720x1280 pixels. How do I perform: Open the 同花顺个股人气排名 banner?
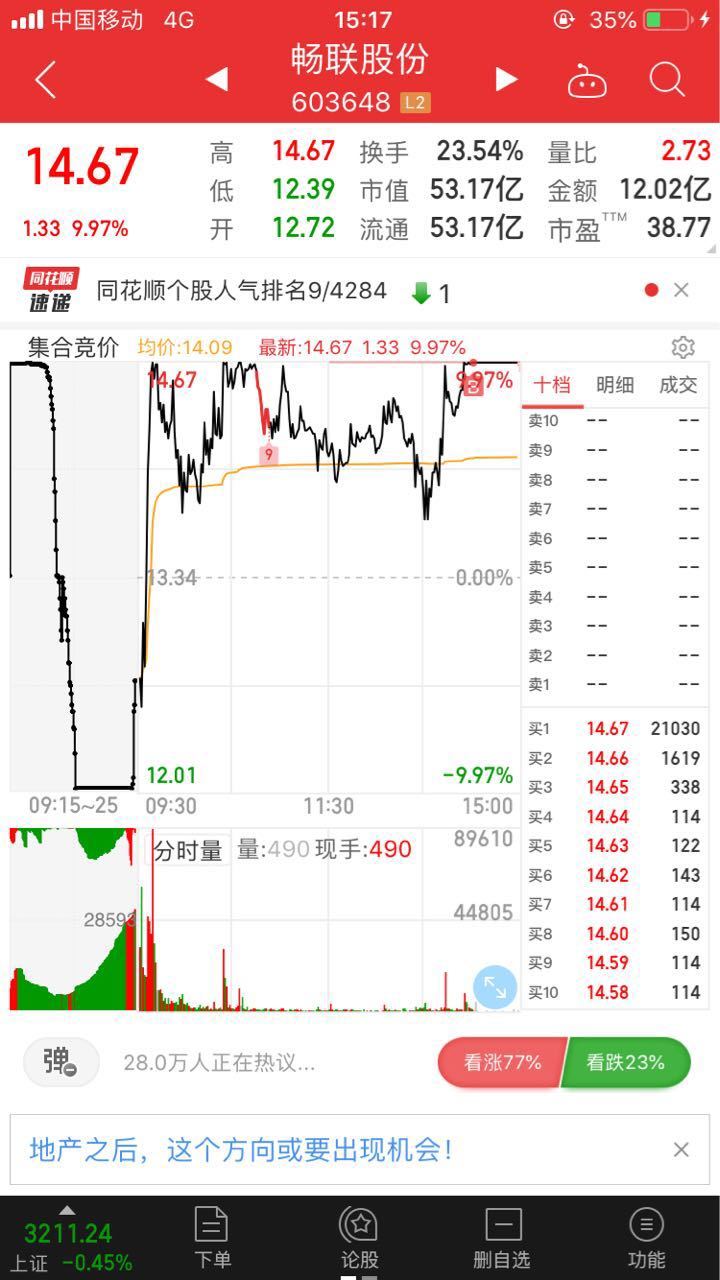click(241, 291)
